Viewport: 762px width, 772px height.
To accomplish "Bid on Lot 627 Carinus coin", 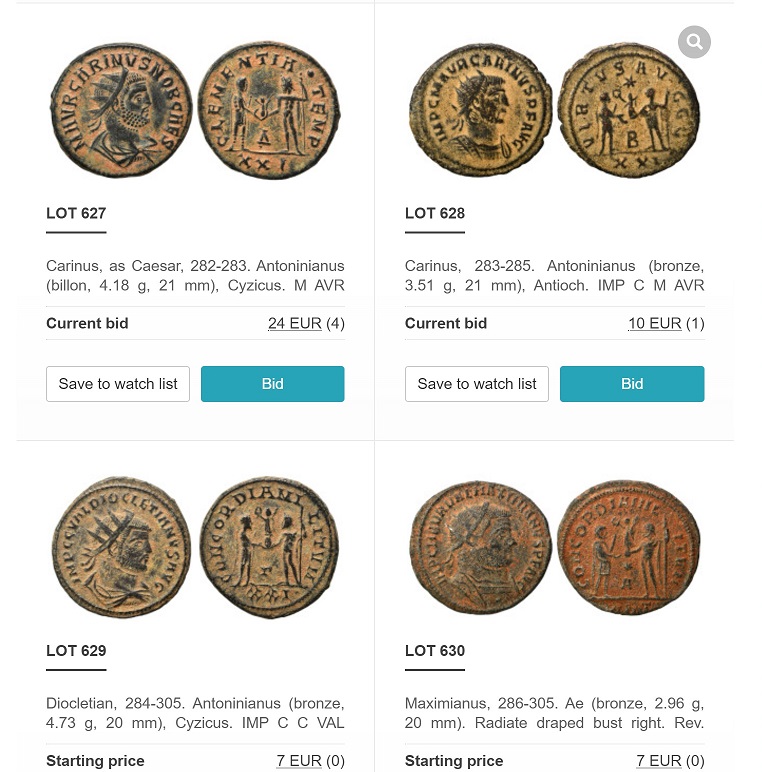I will click(x=272, y=384).
